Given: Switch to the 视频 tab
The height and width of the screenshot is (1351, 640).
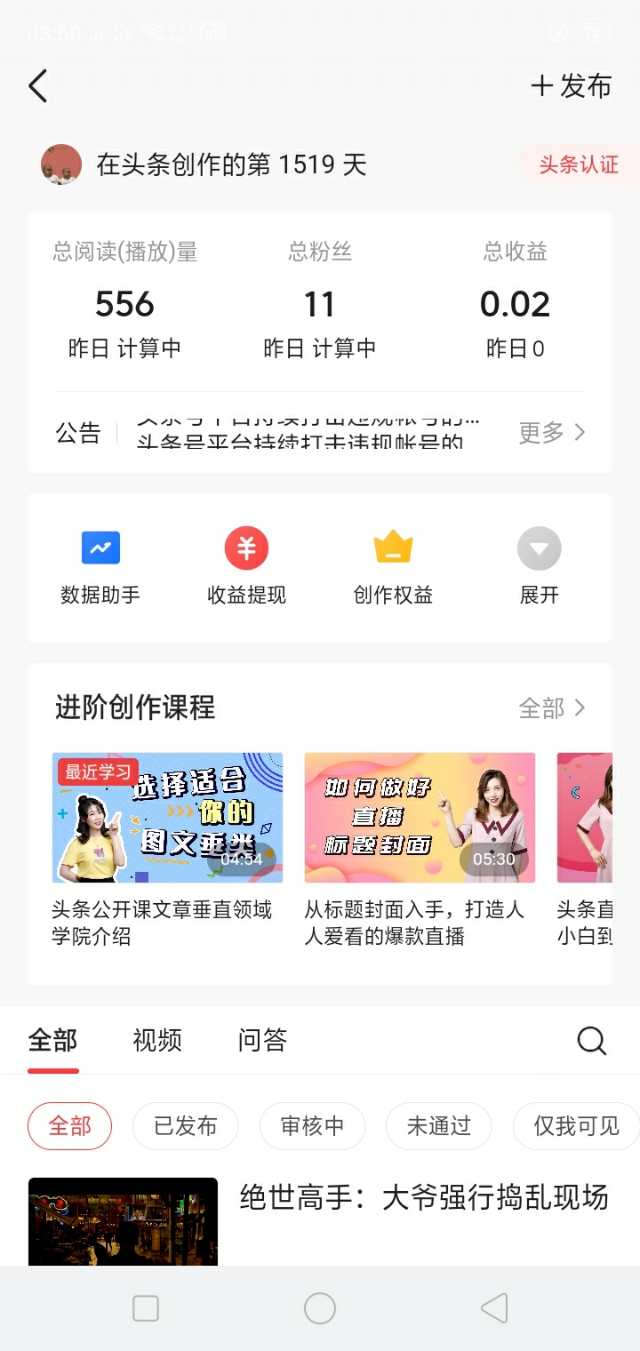Looking at the screenshot, I should [157, 1041].
